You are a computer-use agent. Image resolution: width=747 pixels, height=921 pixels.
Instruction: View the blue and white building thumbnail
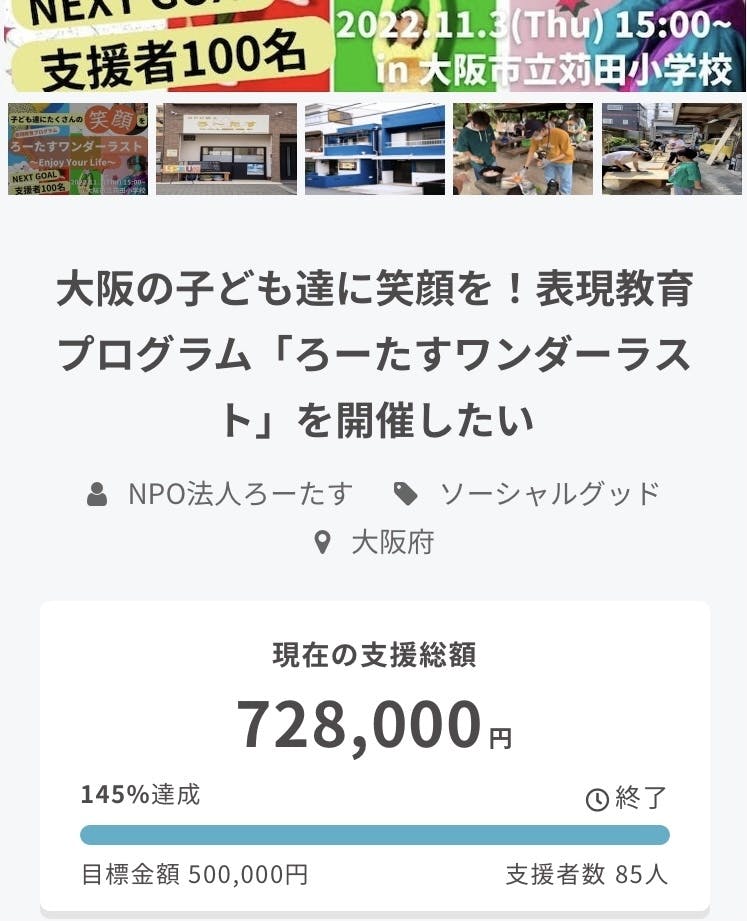[375, 149]
